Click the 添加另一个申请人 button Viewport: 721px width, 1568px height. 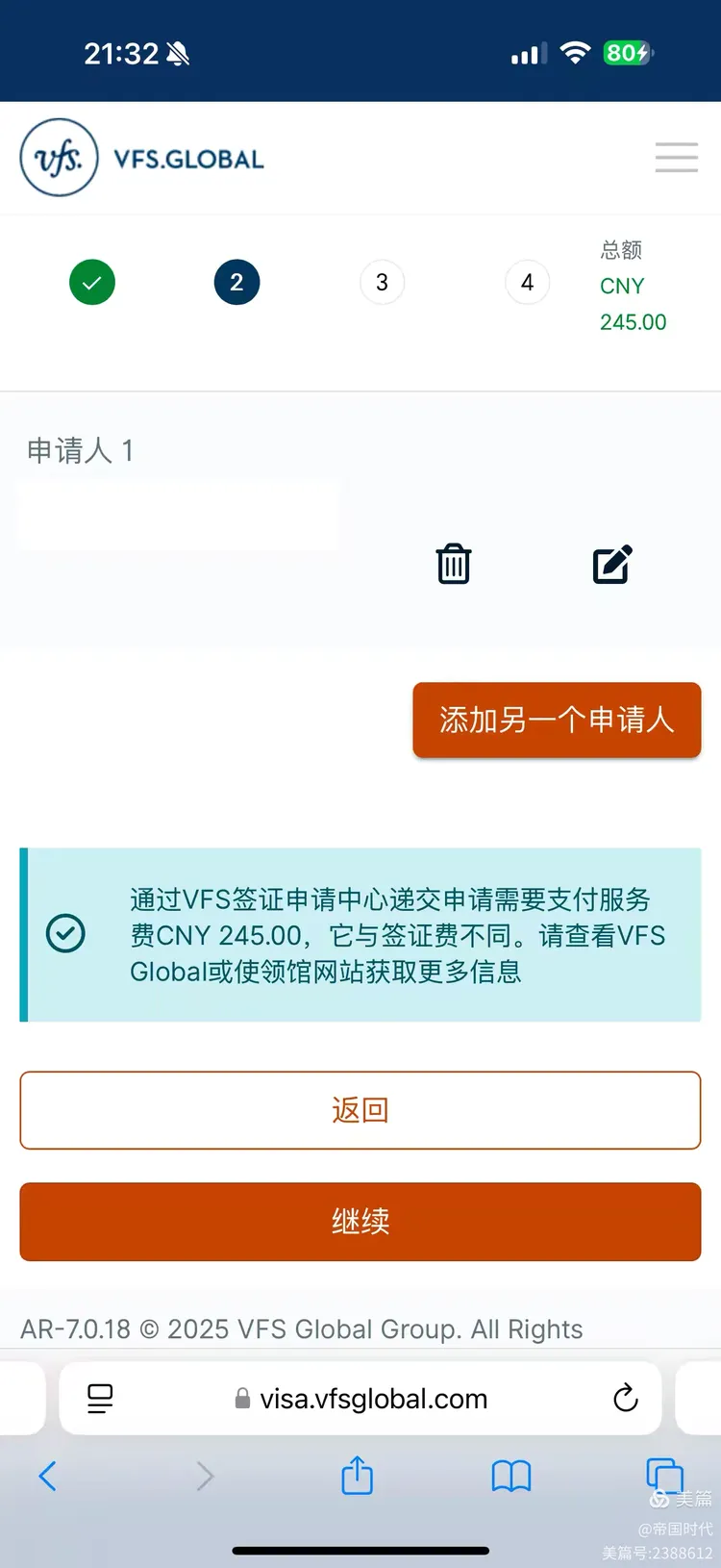click(x=557, y=720)
